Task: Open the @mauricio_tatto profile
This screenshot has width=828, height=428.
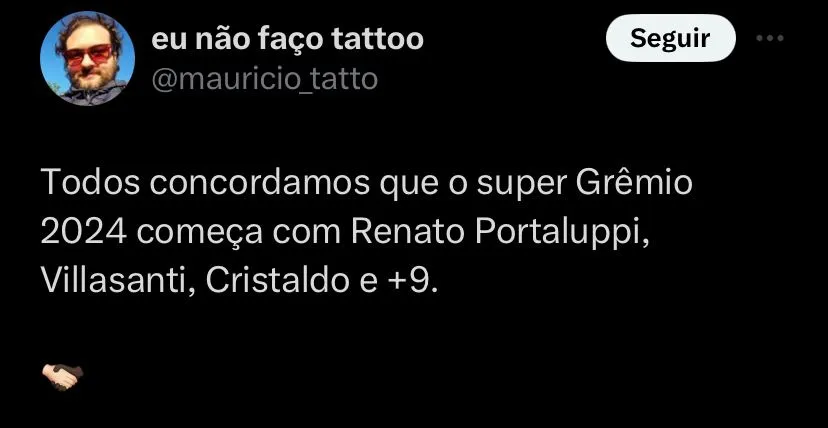Action: click(264, 79)
